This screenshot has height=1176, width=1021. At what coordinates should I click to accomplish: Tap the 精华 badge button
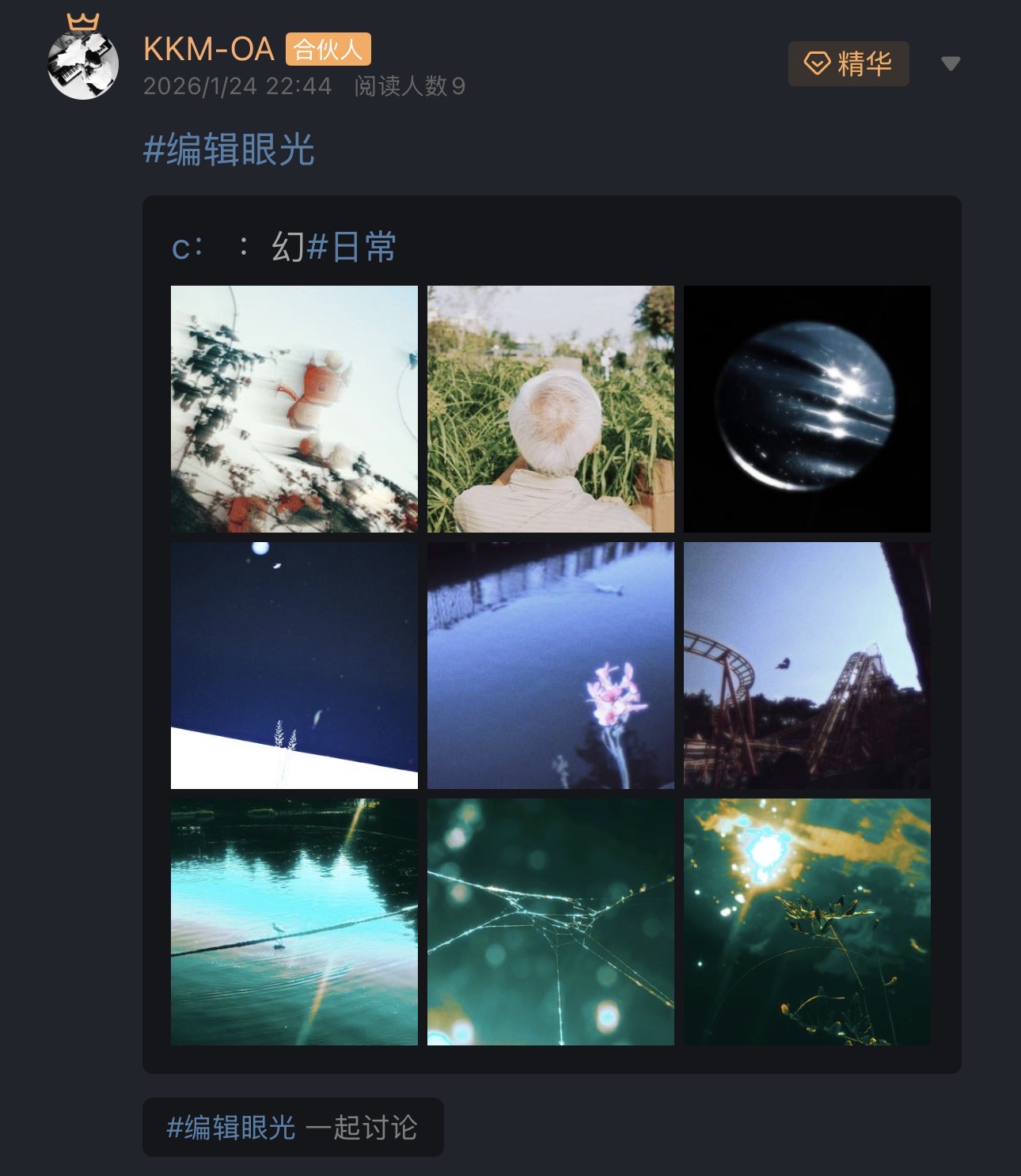[848, 63]
